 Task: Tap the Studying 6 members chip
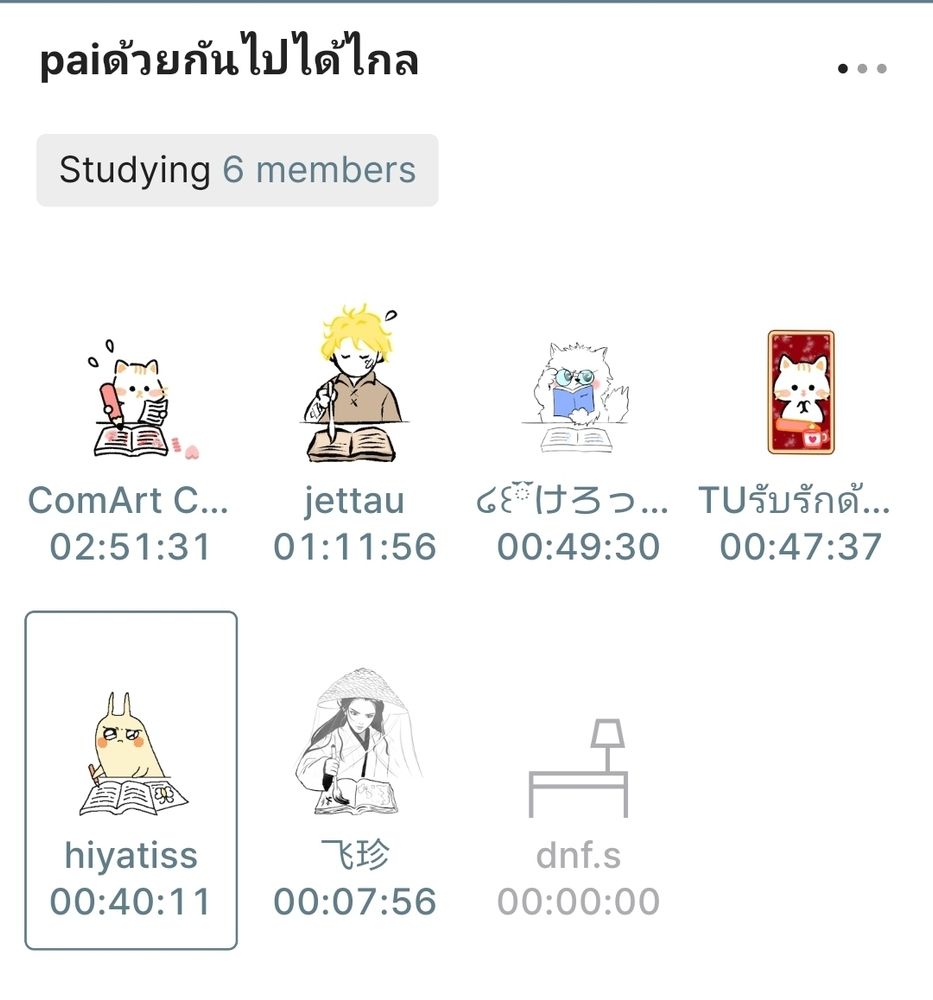tap(237, 170)
